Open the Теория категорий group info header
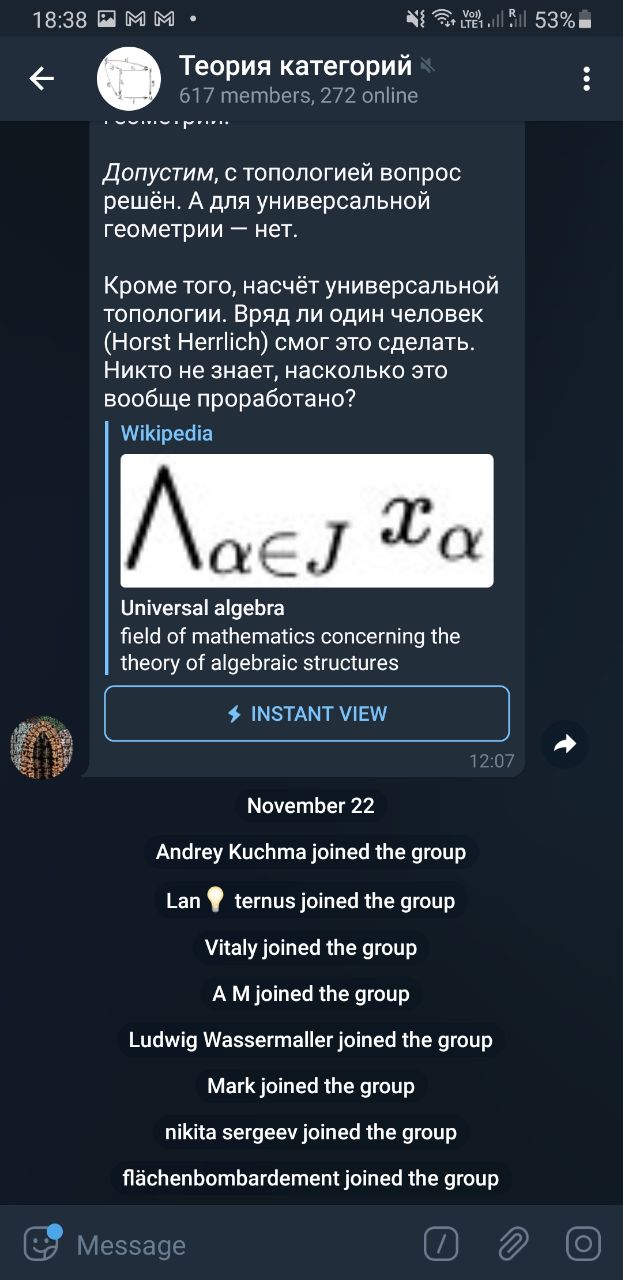This screenshot has height=1280, width=623. click(295, 79)
